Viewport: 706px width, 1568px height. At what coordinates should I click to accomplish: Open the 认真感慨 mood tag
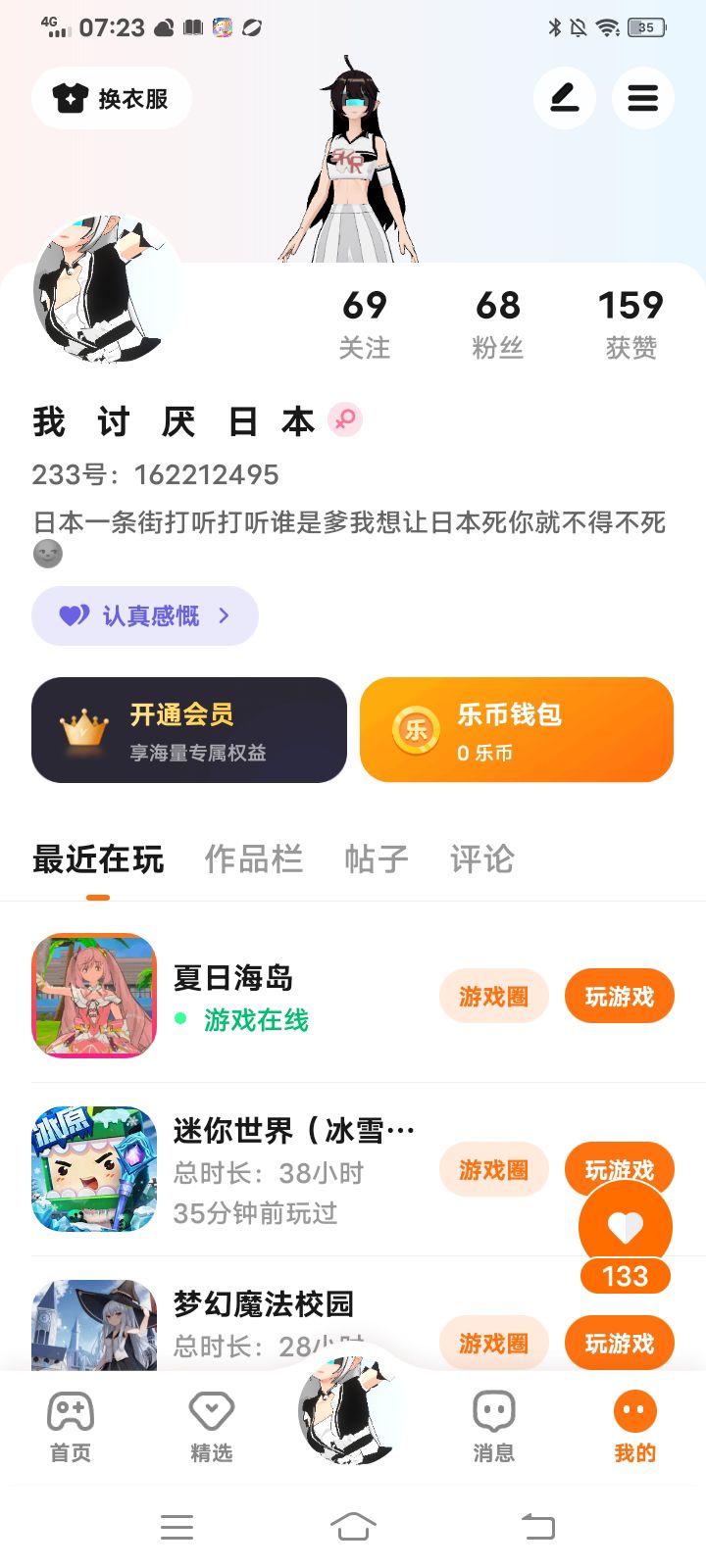(145, 615)
